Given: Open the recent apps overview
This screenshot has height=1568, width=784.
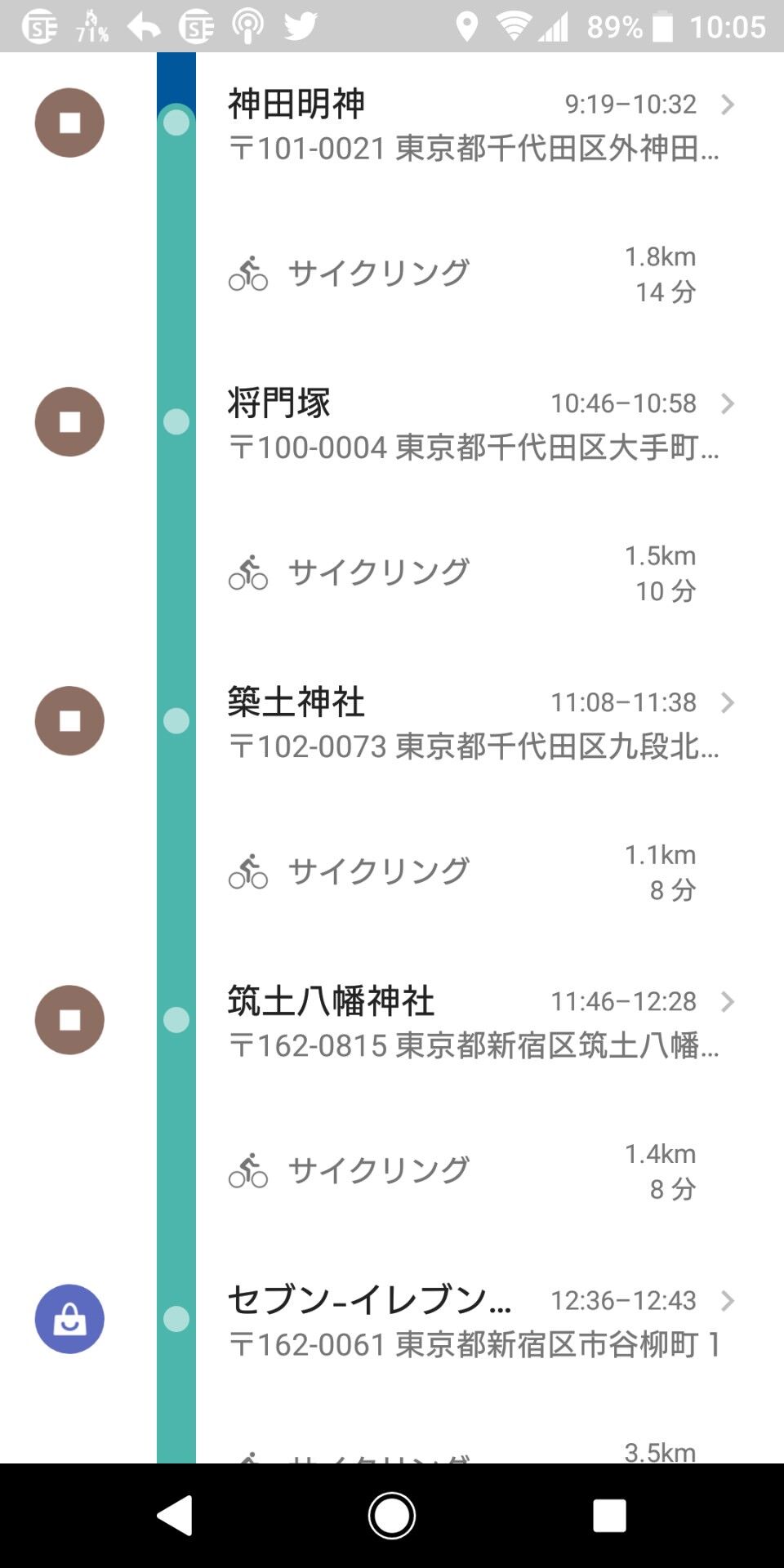Looking at the screenshot, I should pyautogui.click(x=609, y=1516).
